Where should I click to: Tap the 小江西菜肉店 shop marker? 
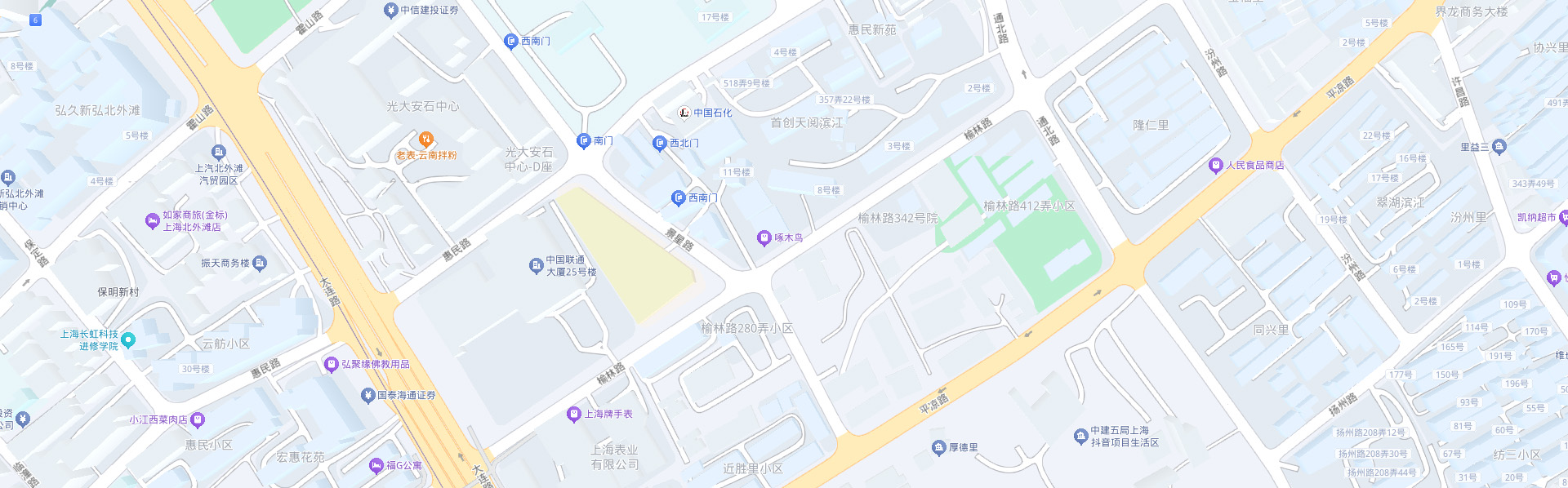click(198, 420)
